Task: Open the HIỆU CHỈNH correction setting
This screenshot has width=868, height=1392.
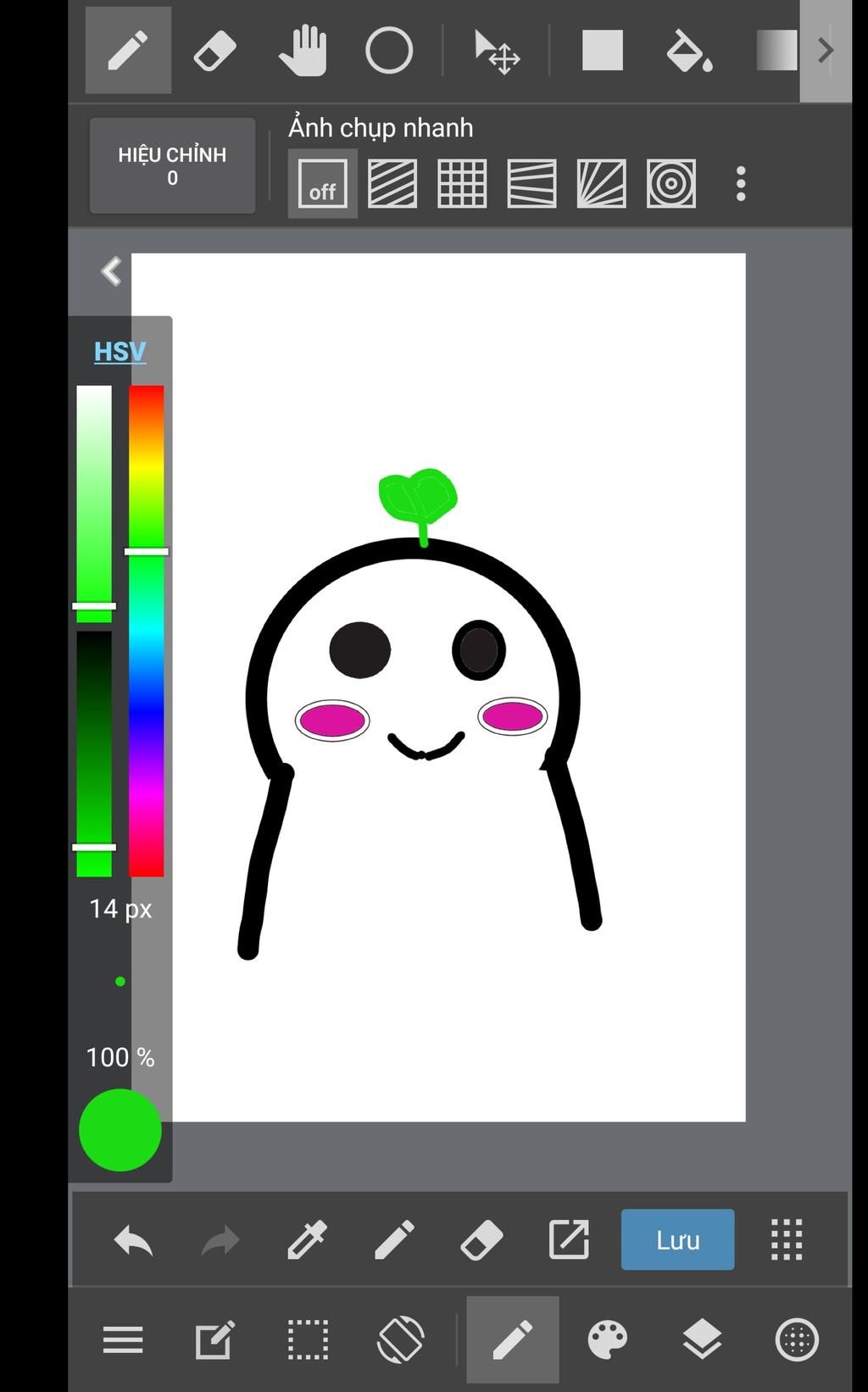Action: click(172, 165)
